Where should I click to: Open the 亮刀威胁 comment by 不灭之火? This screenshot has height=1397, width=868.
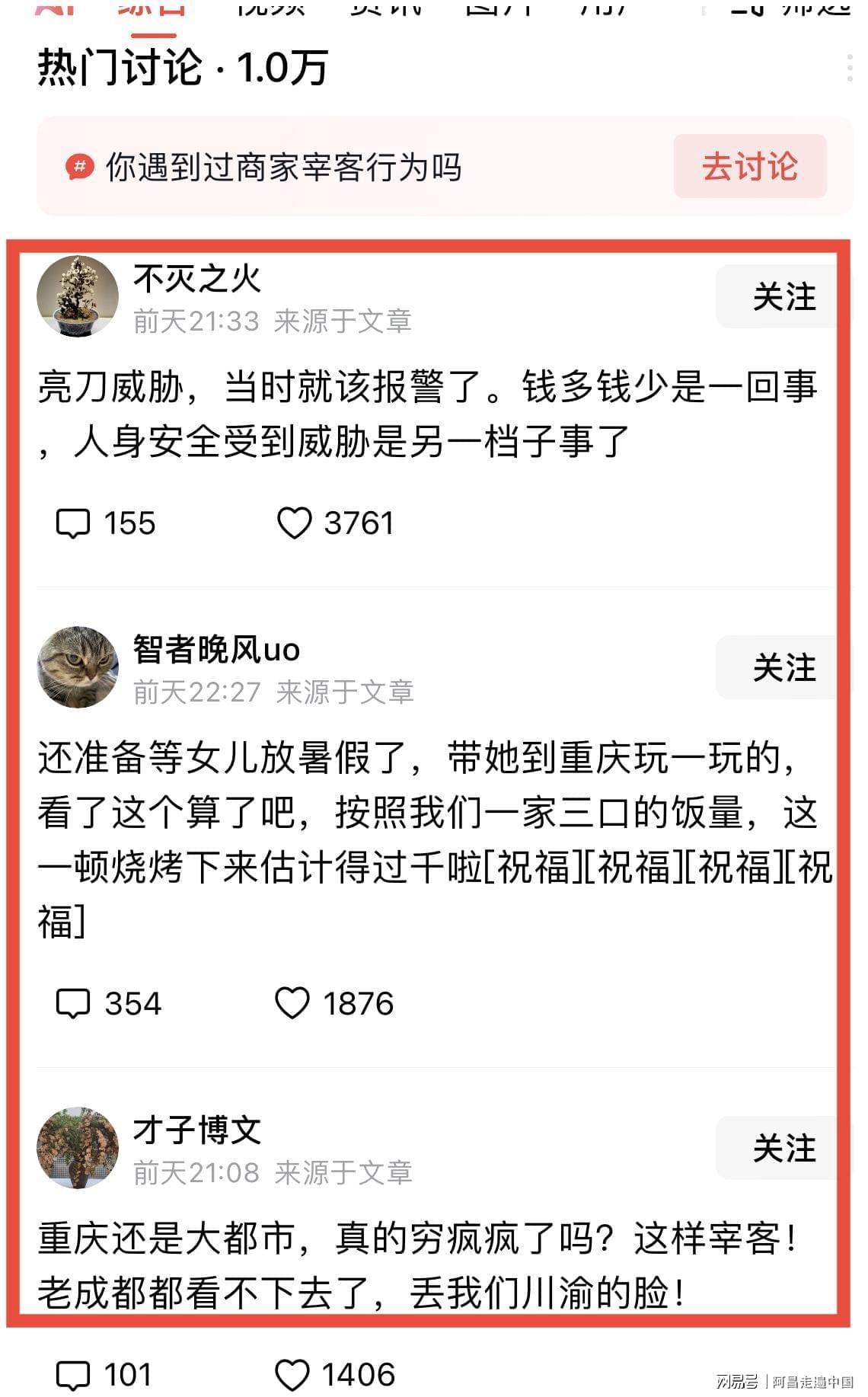click(426, 414)
